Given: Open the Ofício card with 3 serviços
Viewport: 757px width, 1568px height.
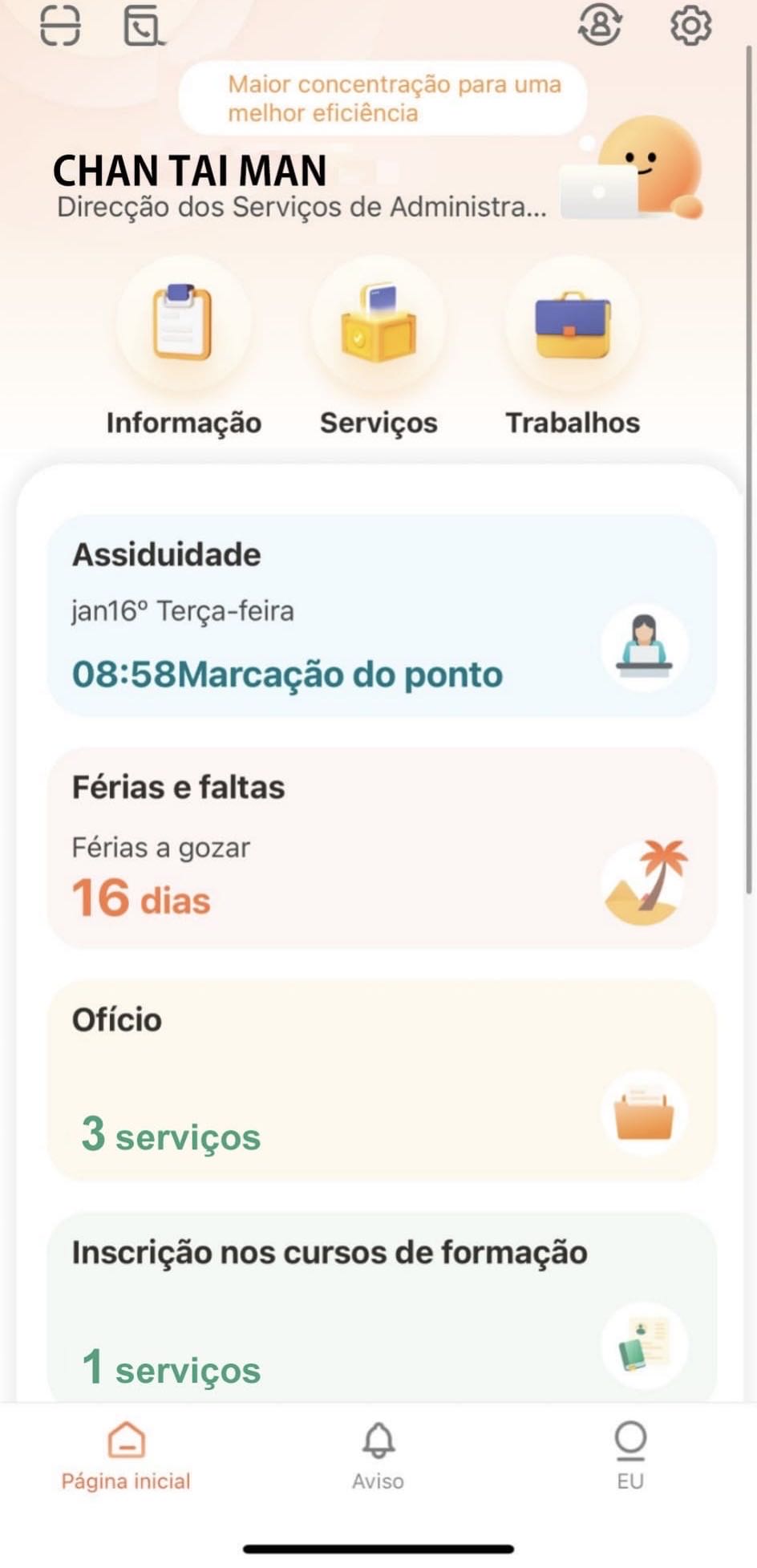Looking at the screenshot, I should [x=381, y=1080].
